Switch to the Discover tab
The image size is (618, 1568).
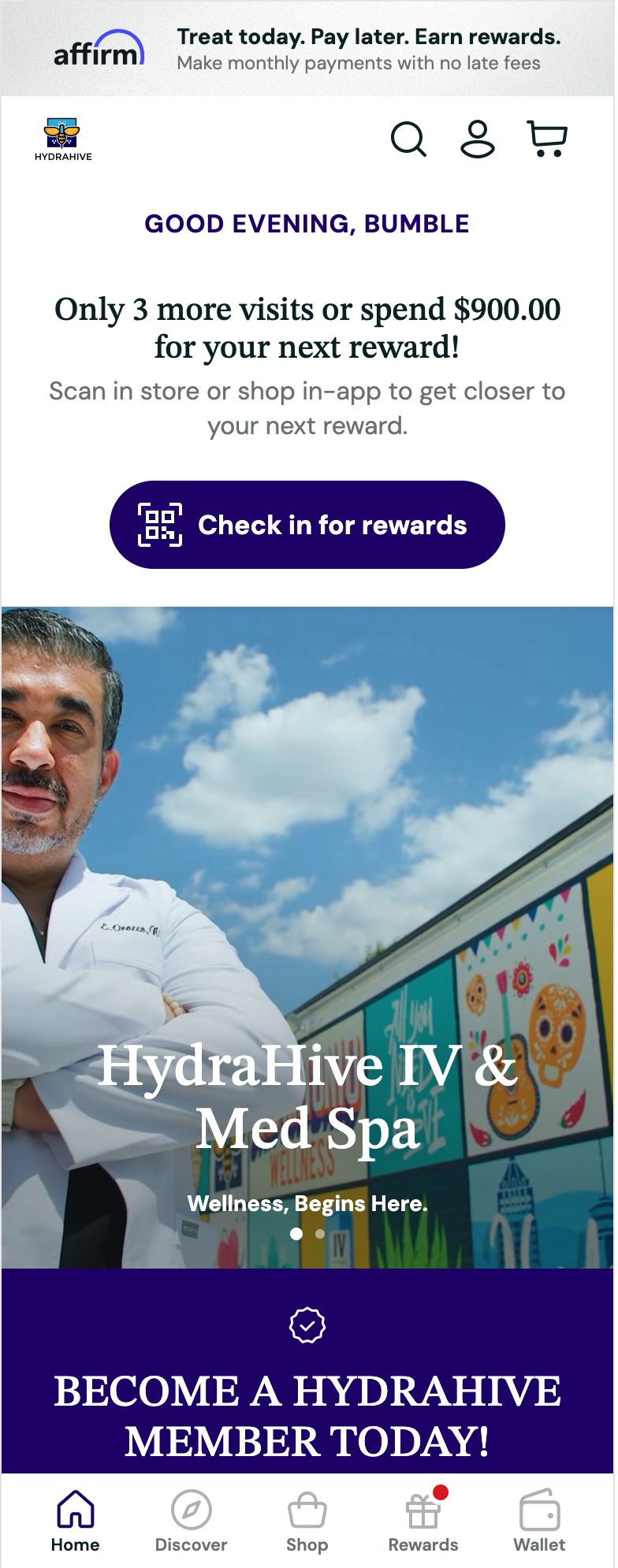(191, 1521)
